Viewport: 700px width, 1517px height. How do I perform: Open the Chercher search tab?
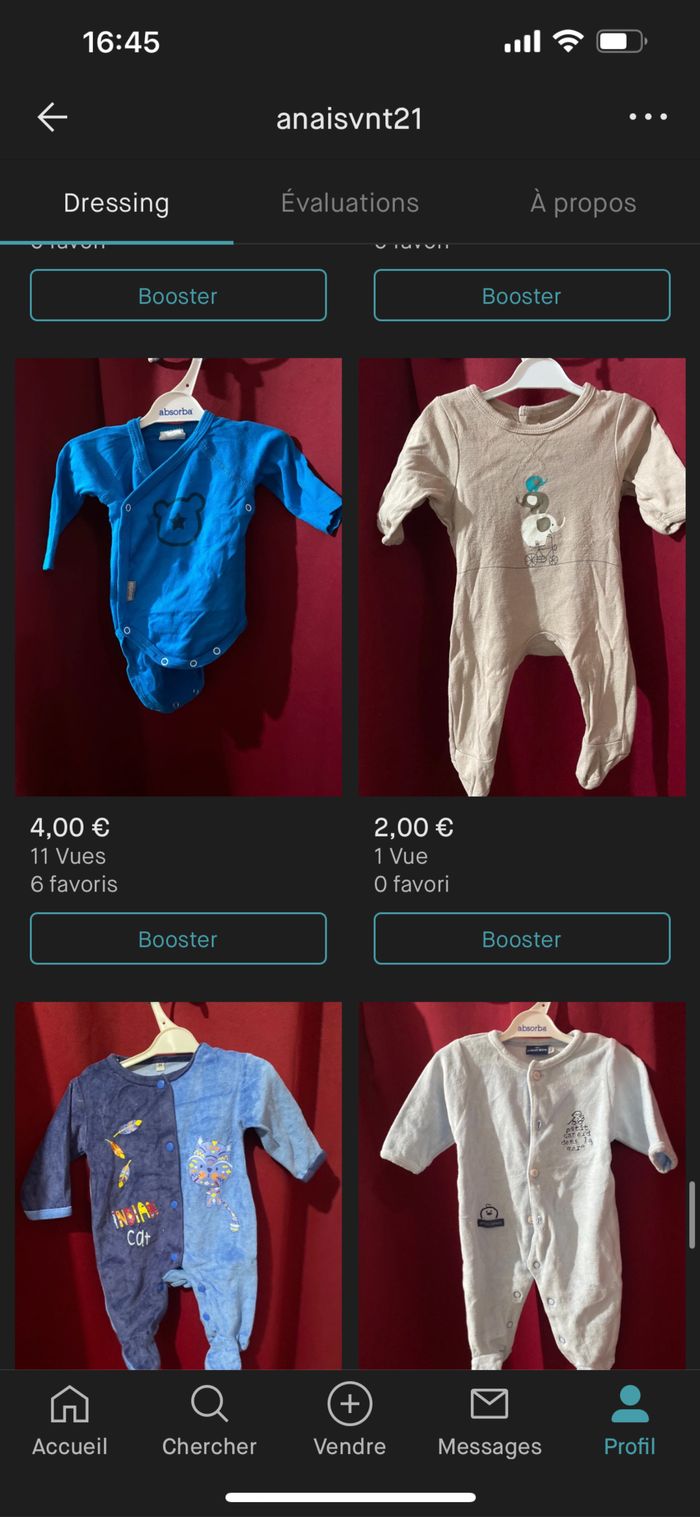click(x=210, y=1422)
